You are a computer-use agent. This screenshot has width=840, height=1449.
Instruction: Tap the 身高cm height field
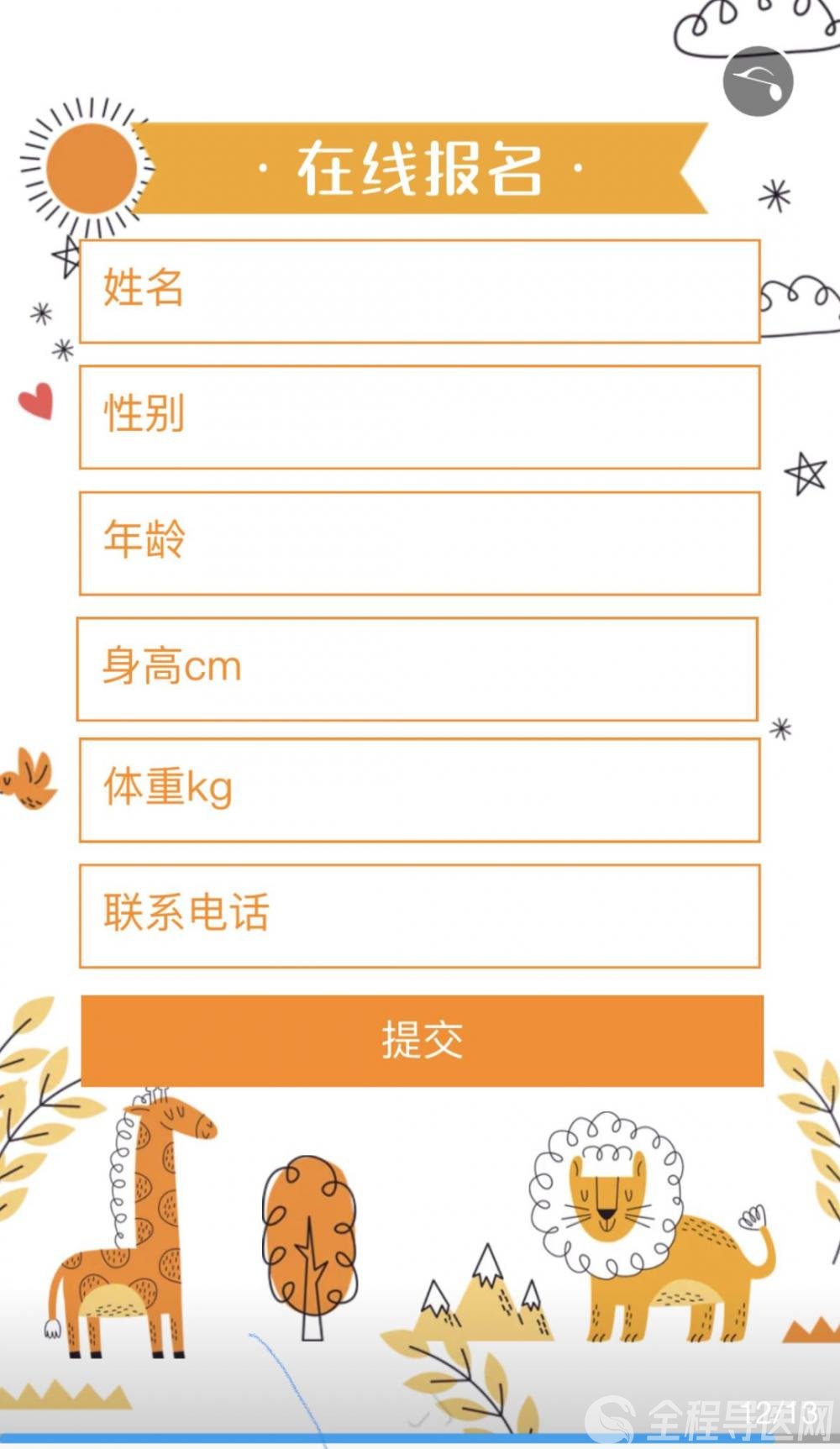coord(417,669)
